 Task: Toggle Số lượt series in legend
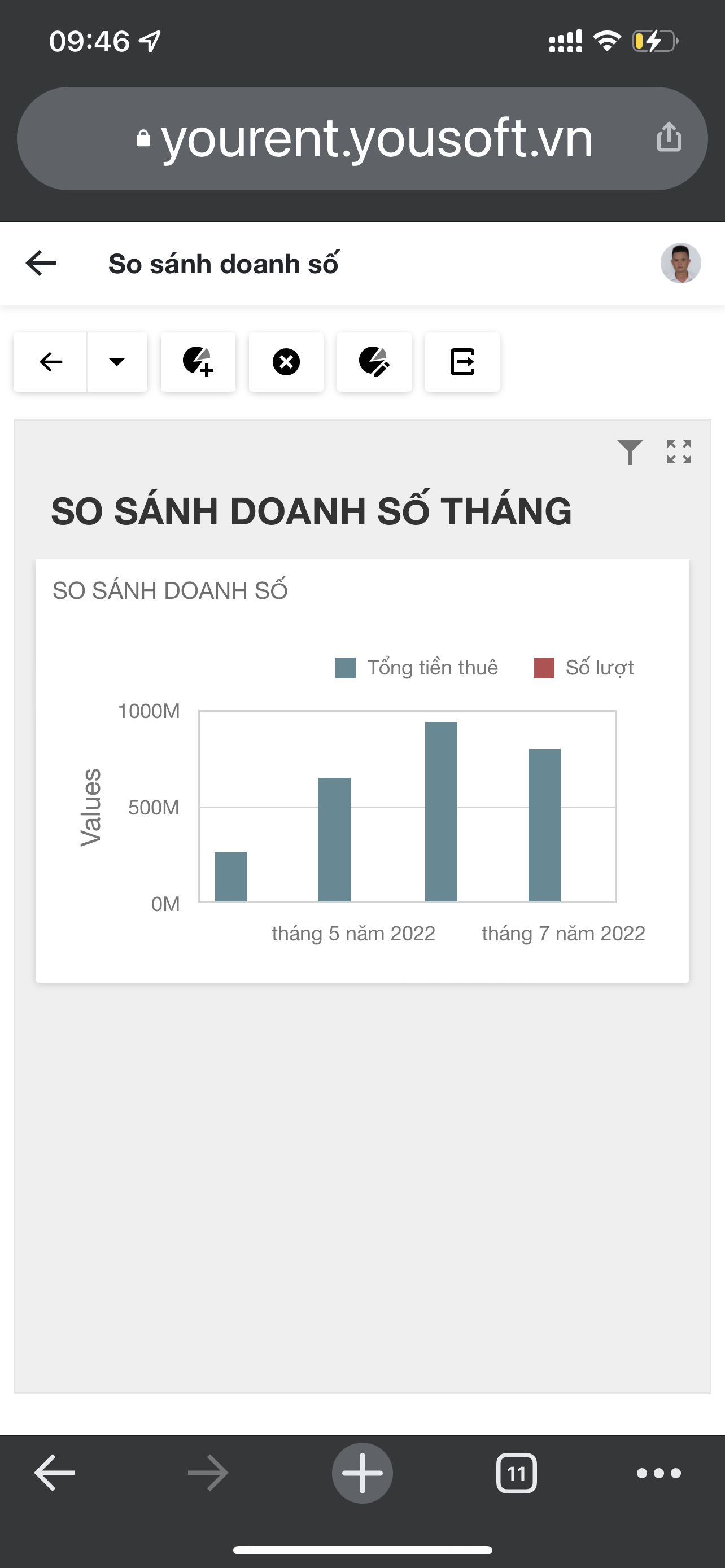(584, 668)
